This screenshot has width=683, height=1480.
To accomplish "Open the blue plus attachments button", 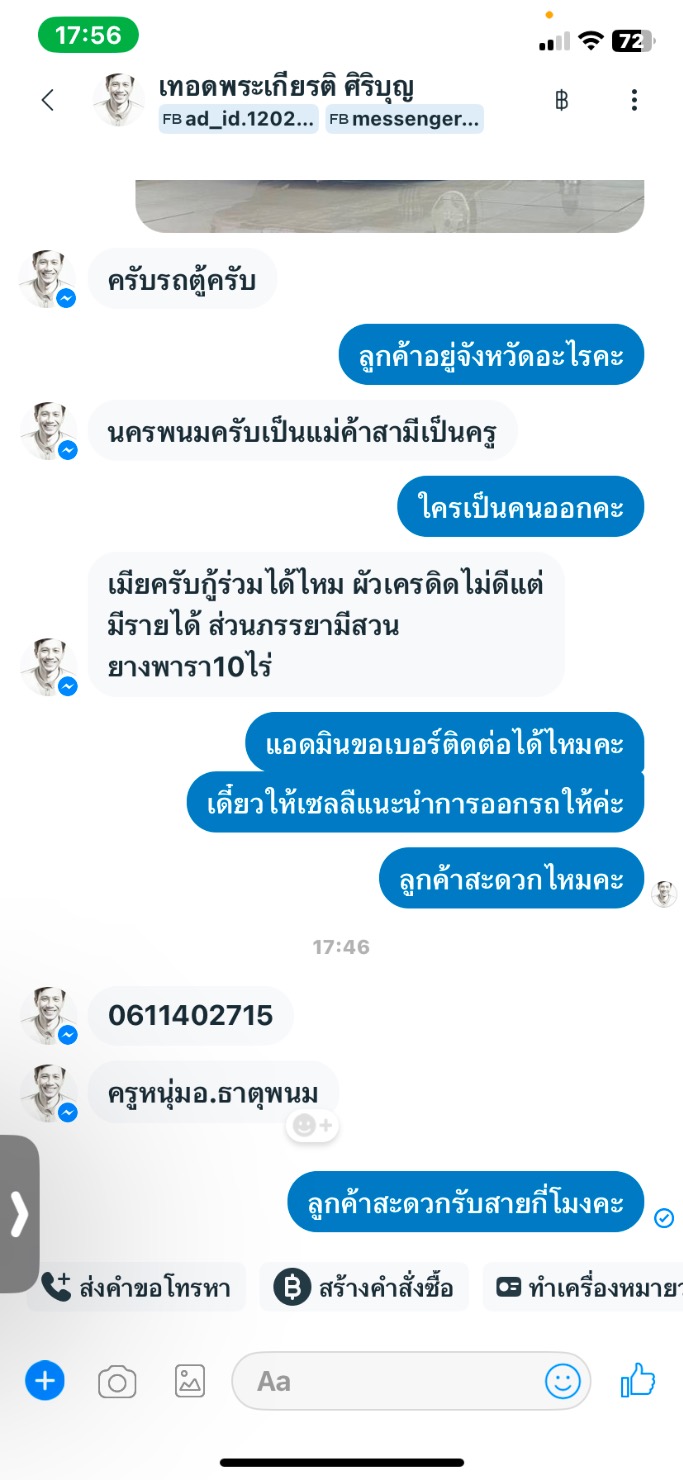I will tap(45, 1382).
